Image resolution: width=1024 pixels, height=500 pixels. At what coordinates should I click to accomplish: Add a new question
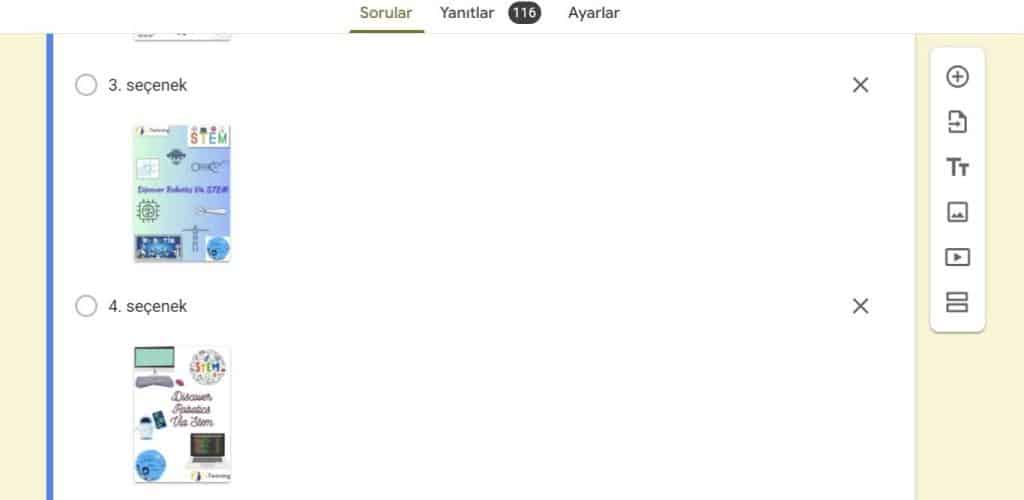957,77
